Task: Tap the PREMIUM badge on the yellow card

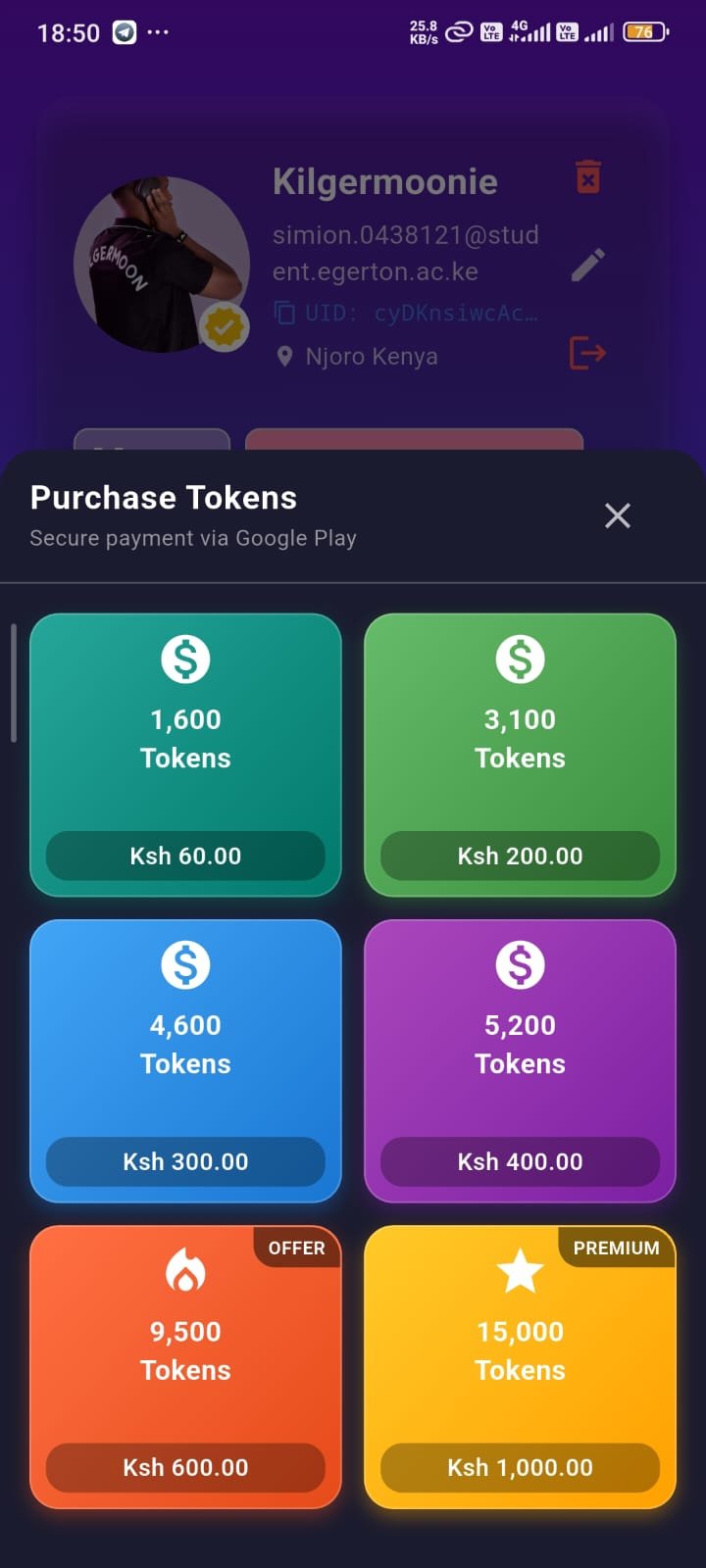Action: tap(616, 1249)
